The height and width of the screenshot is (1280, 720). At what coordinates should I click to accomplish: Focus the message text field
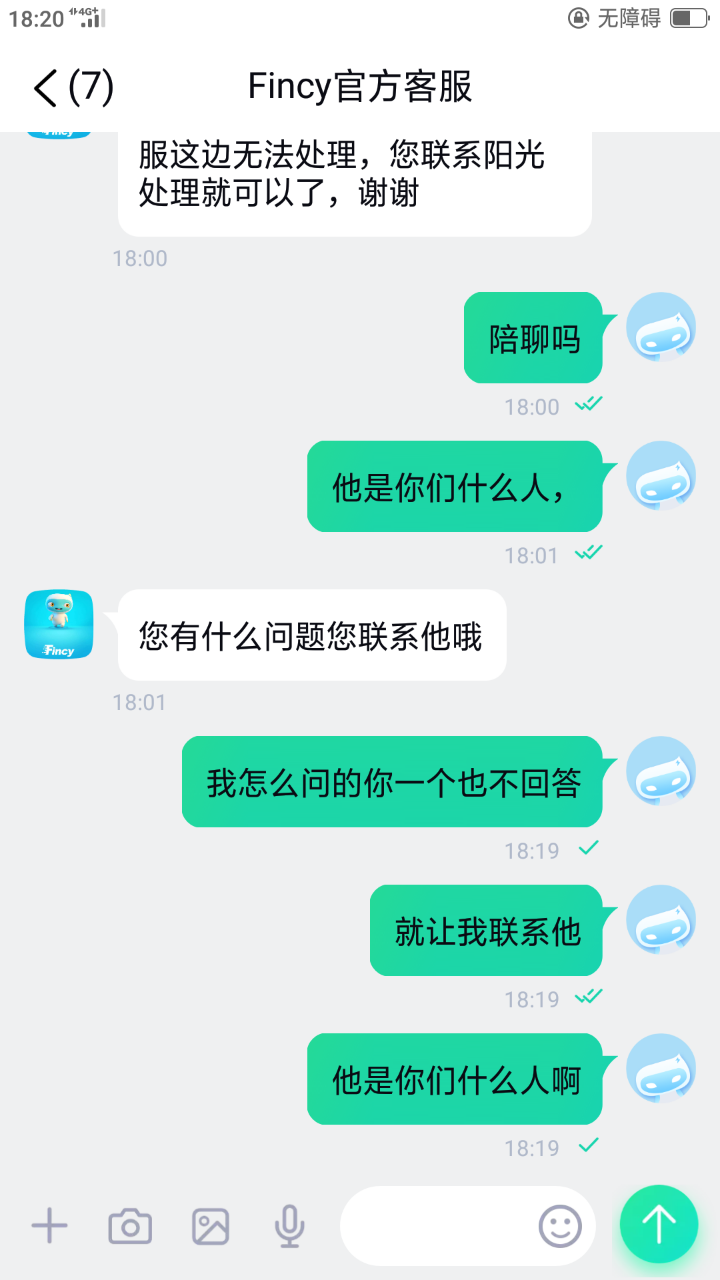pyautogui.click(x=440, y=1225)
